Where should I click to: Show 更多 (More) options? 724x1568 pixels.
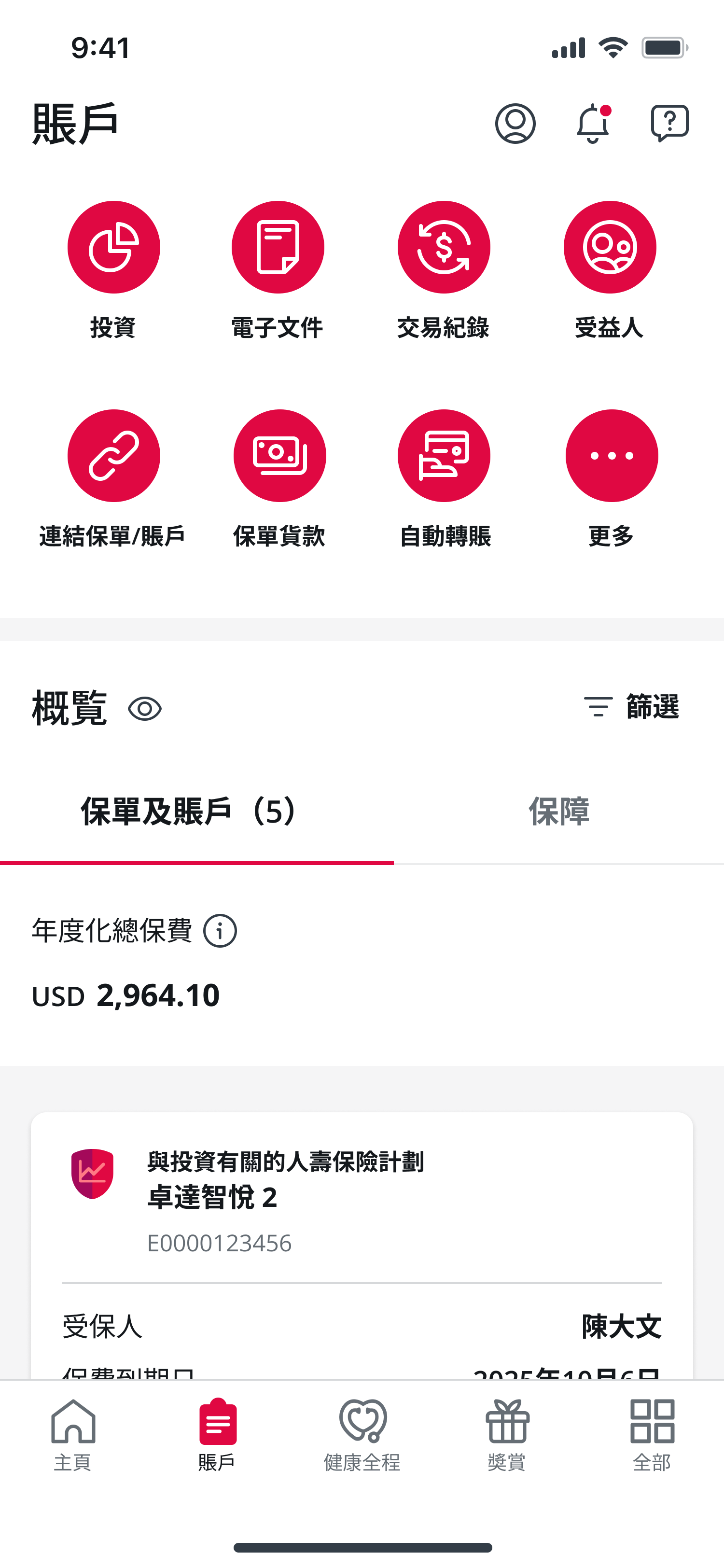coord(612,456)
